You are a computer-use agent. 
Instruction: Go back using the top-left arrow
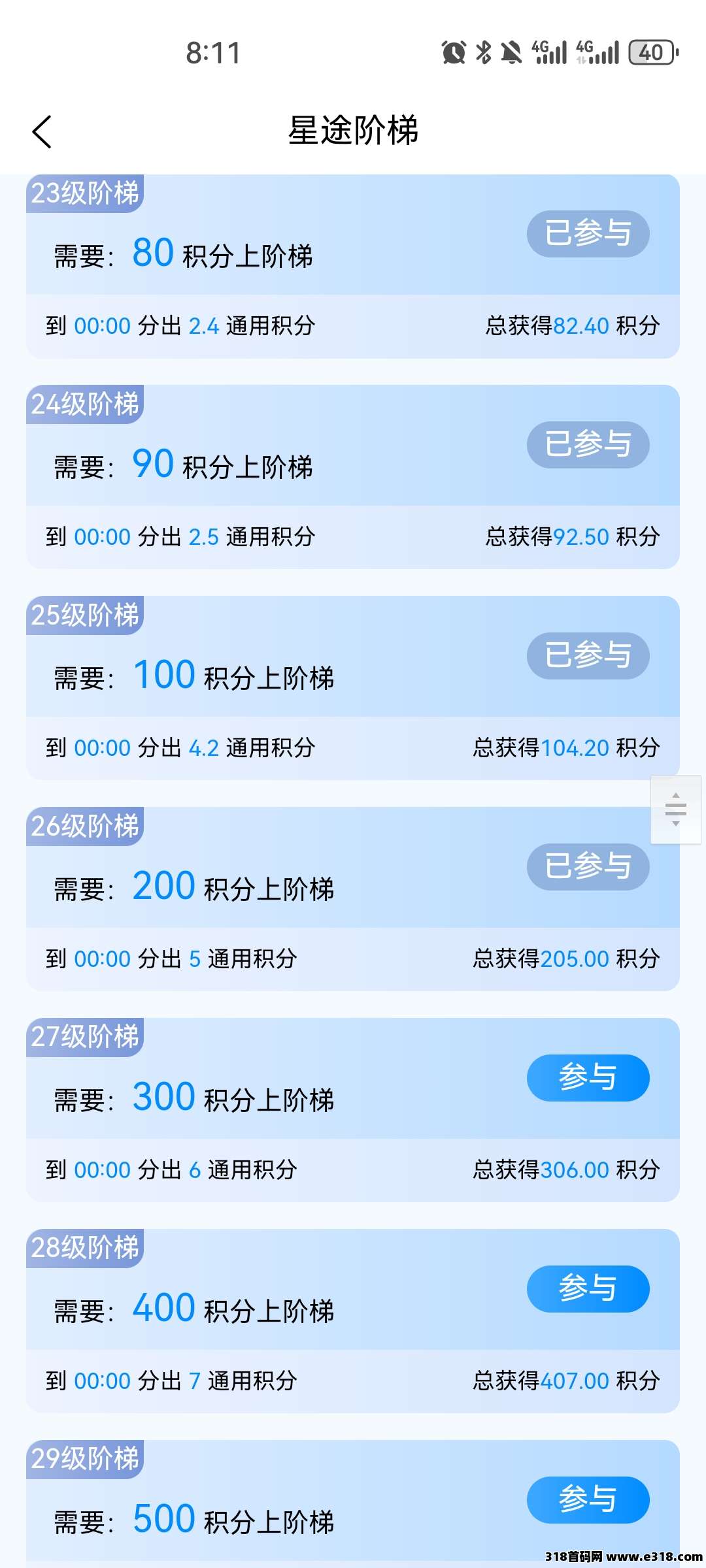coord(42,132)
